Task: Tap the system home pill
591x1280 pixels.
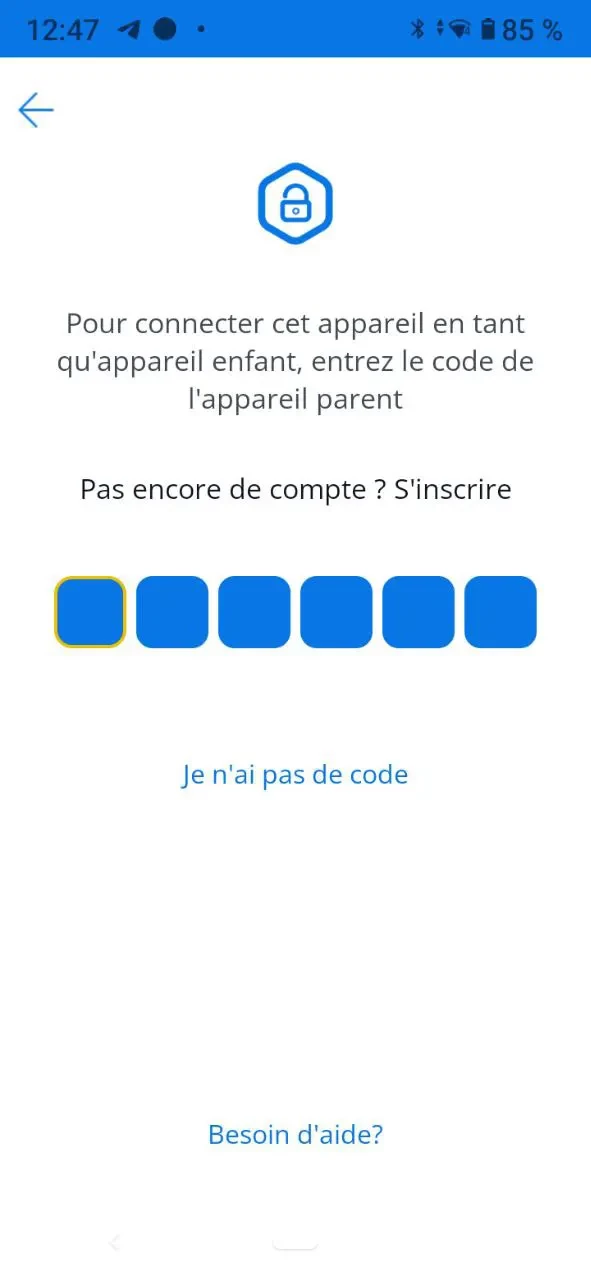Action: pyautogui.click(x=295, y=1243)
